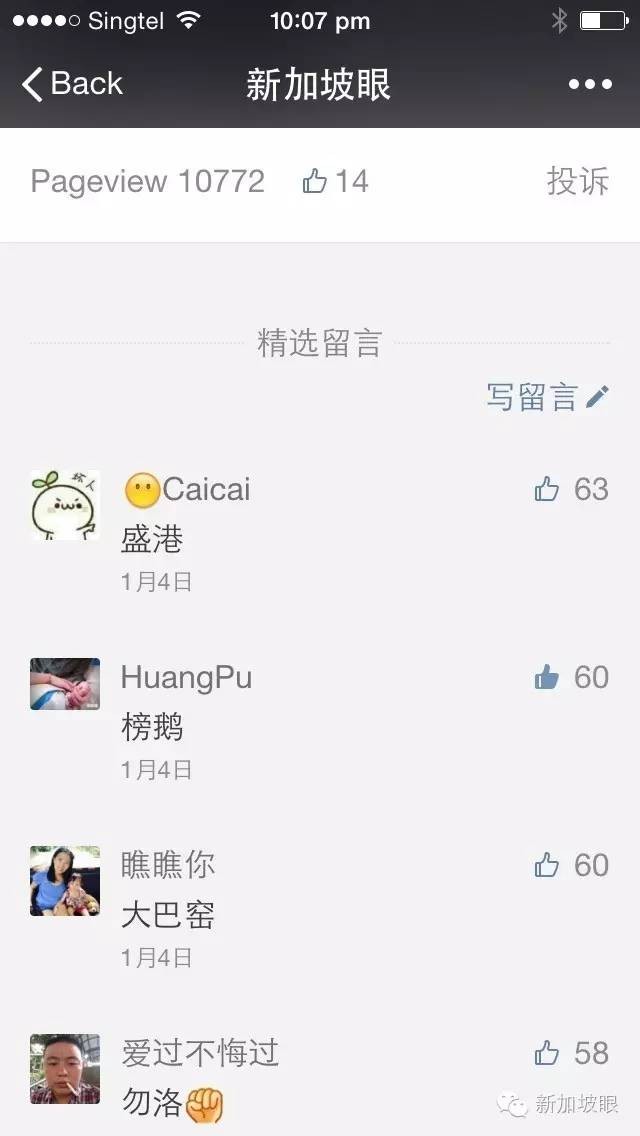Unlike HuangPu's comment
The height and width of the screenshot is (1136, 640).
tap(547, 677)
